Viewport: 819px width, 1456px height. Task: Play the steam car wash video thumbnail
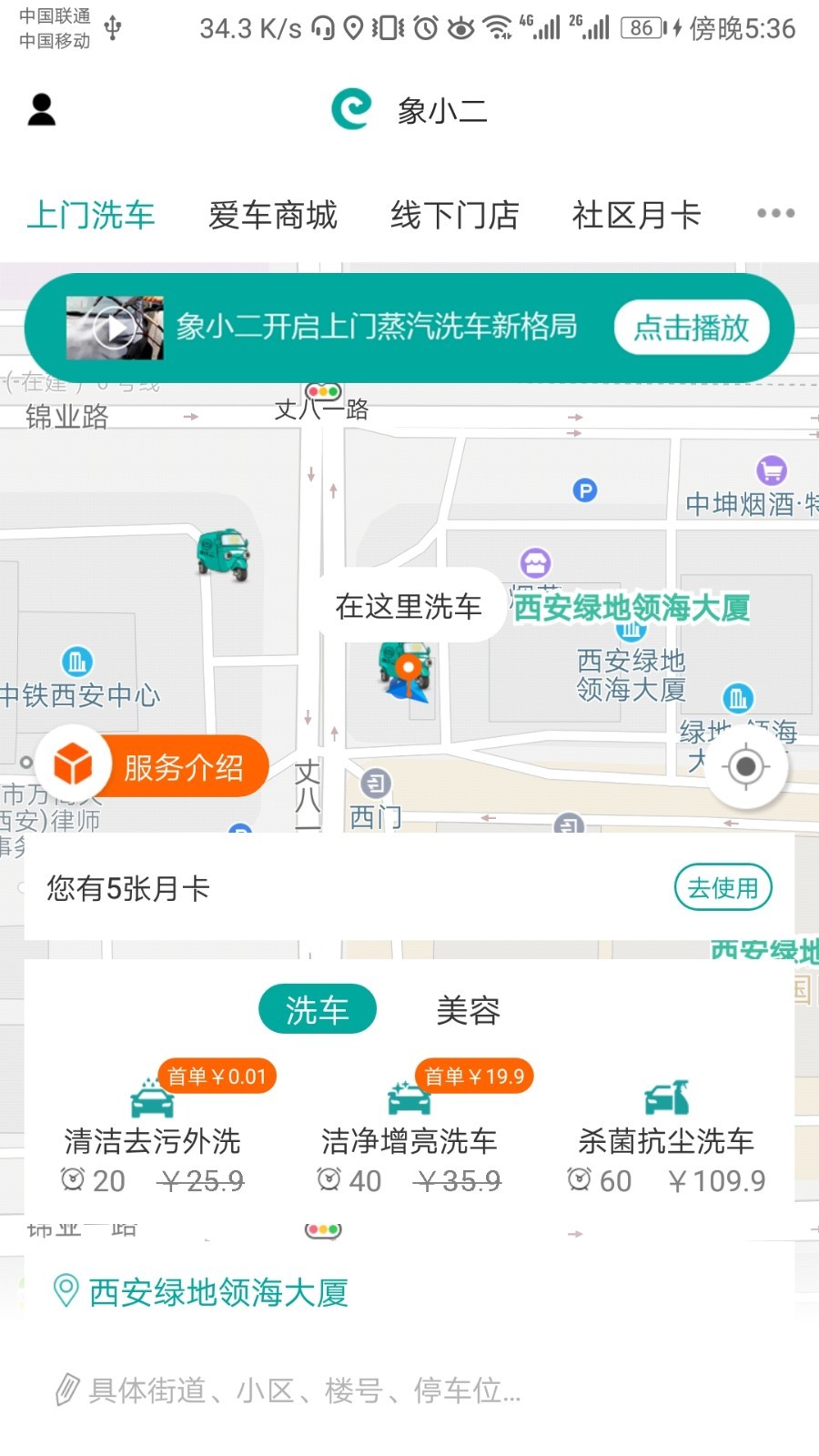(x=115, y=328)
